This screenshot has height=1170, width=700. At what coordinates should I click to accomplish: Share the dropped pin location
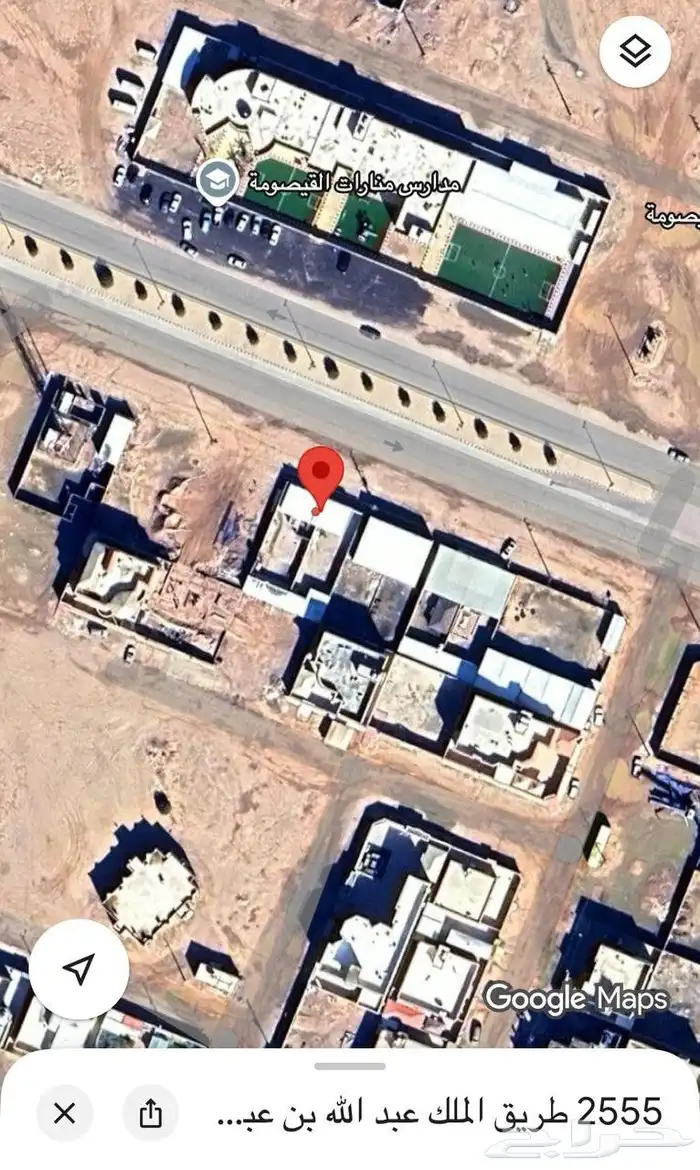click(x=151, y=1113)
